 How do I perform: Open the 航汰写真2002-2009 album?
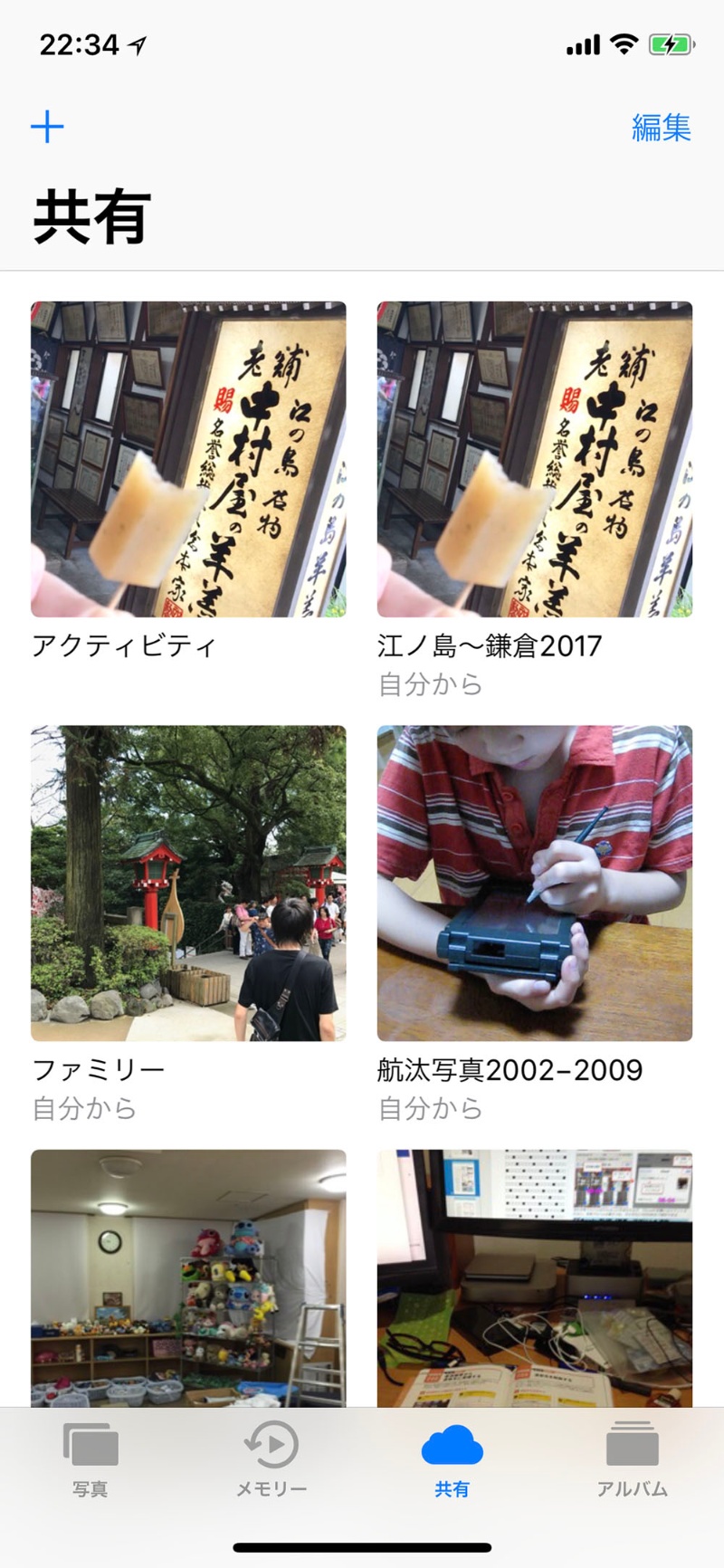coord(534,883)
